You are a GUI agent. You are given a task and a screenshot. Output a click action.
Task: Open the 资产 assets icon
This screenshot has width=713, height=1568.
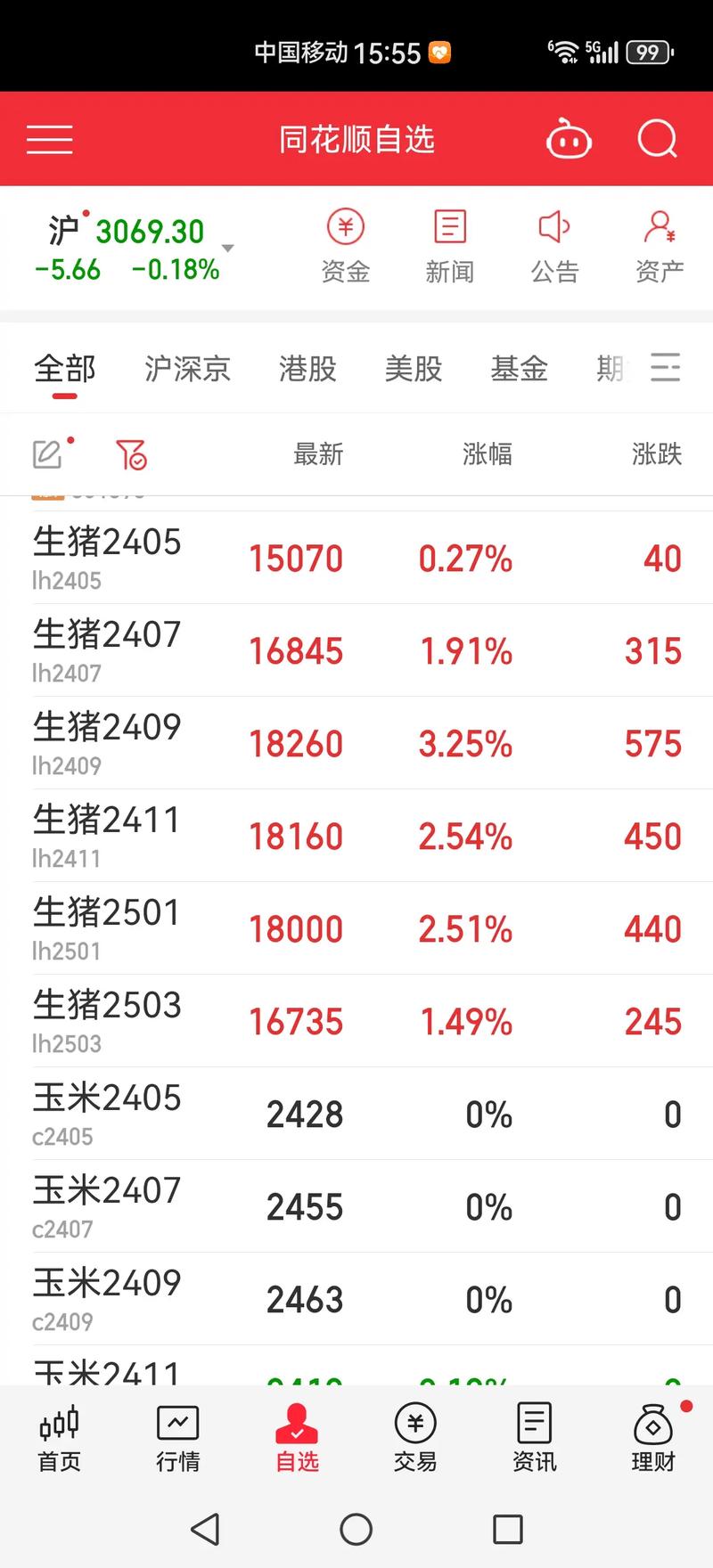[657, 242]
